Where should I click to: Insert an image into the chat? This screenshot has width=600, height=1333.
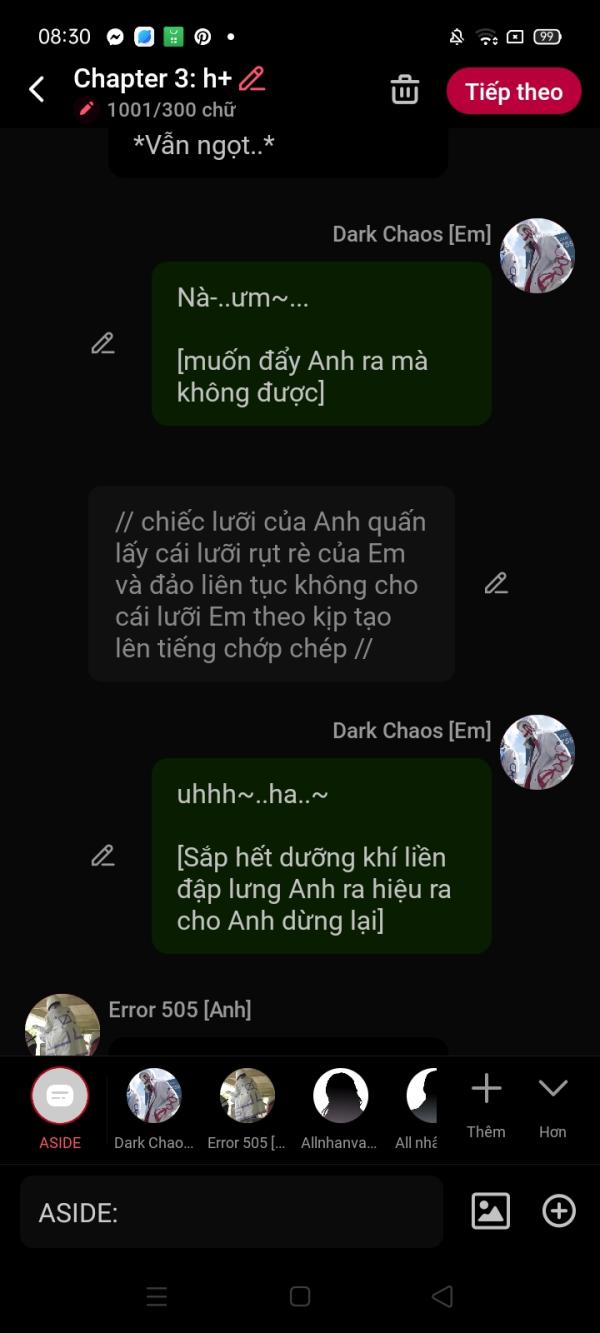point(490,1211)
